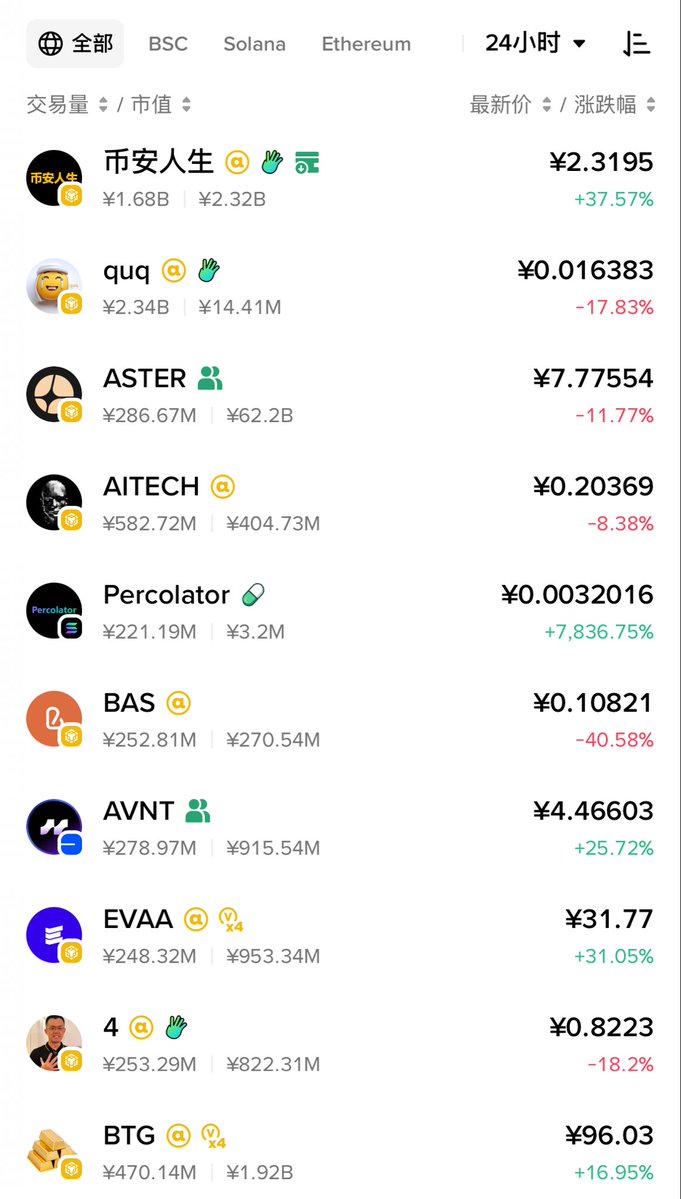The image size is (681, 1199).
Task: View the ASTER token
Action: [x=340, y=394]
